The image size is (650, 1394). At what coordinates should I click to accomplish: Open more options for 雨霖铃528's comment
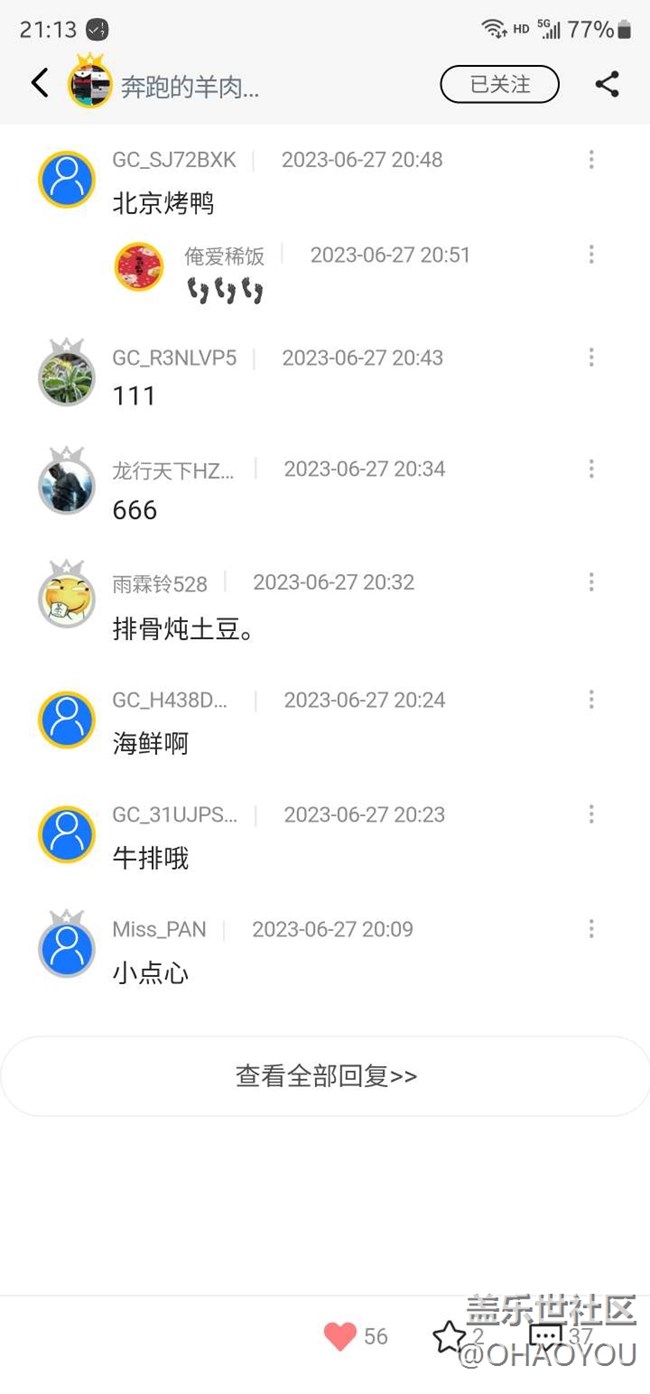coord(591,582)
